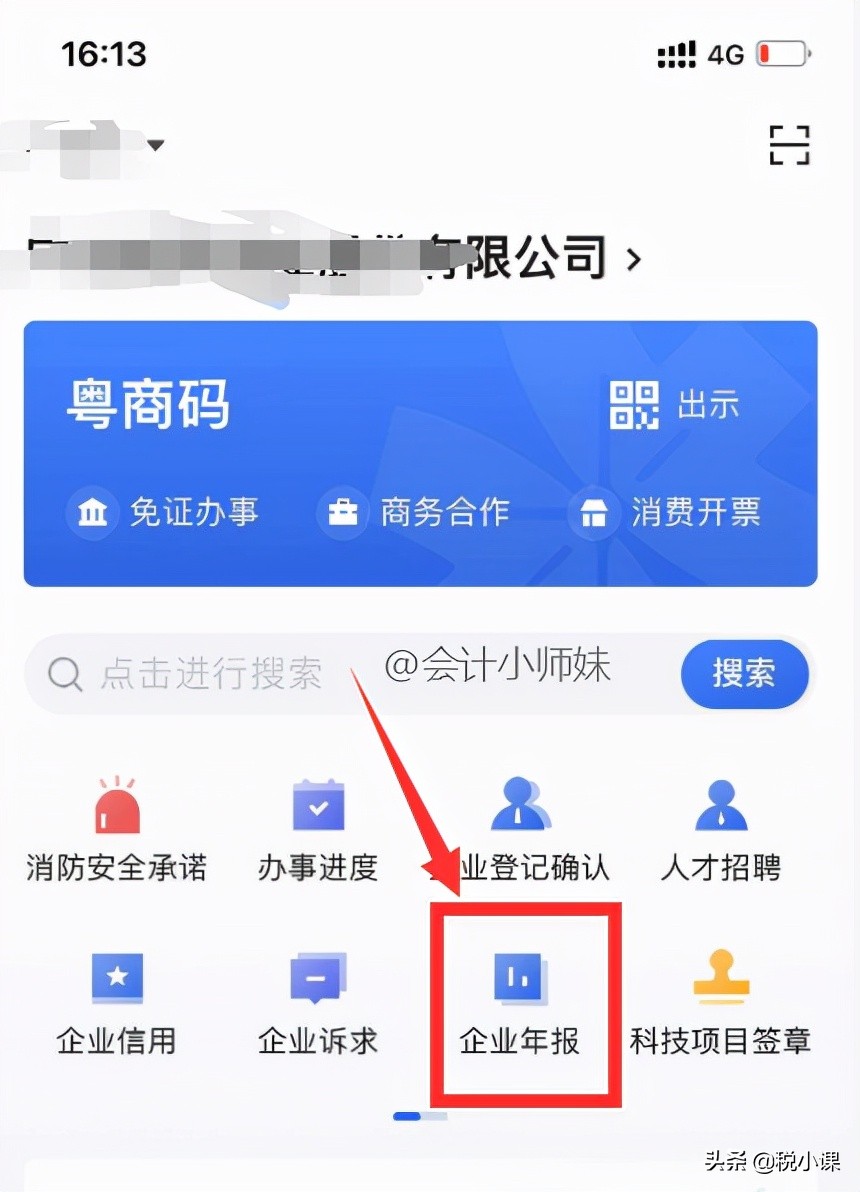This screenshot has height=1192, width=860.
Task: Tap the battery indicator in status bar
Action: click(784, 55)
